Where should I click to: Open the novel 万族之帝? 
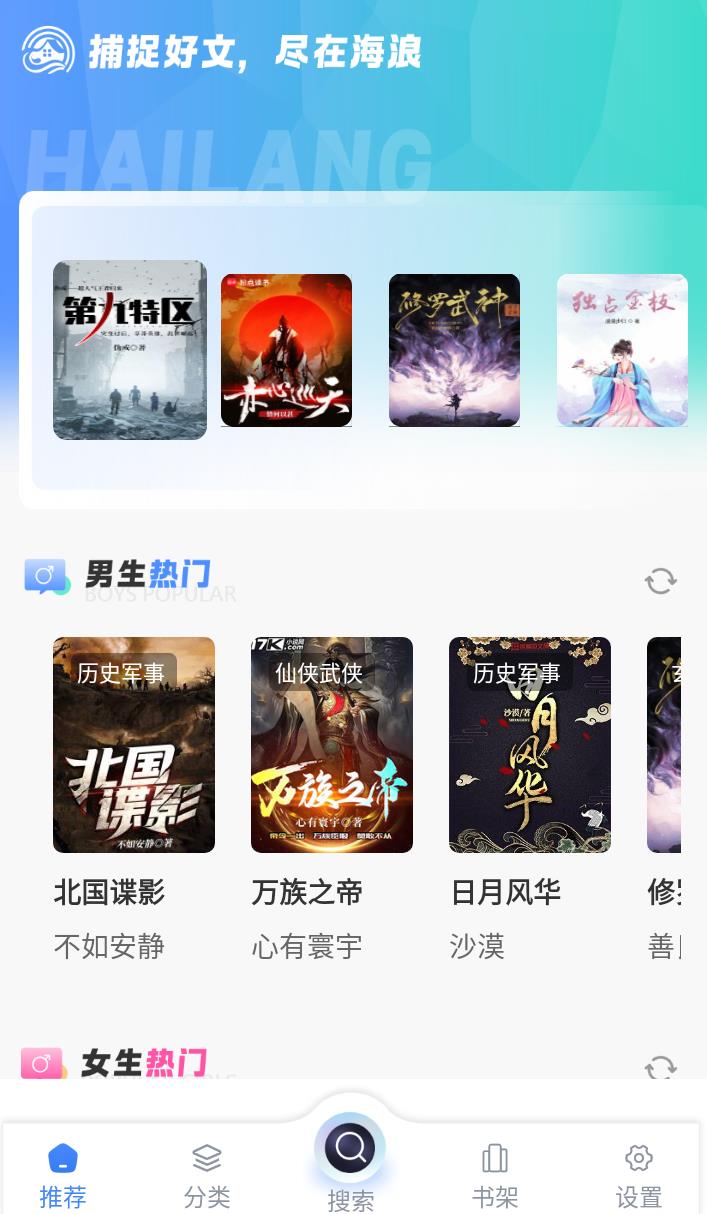pos(332,745)
